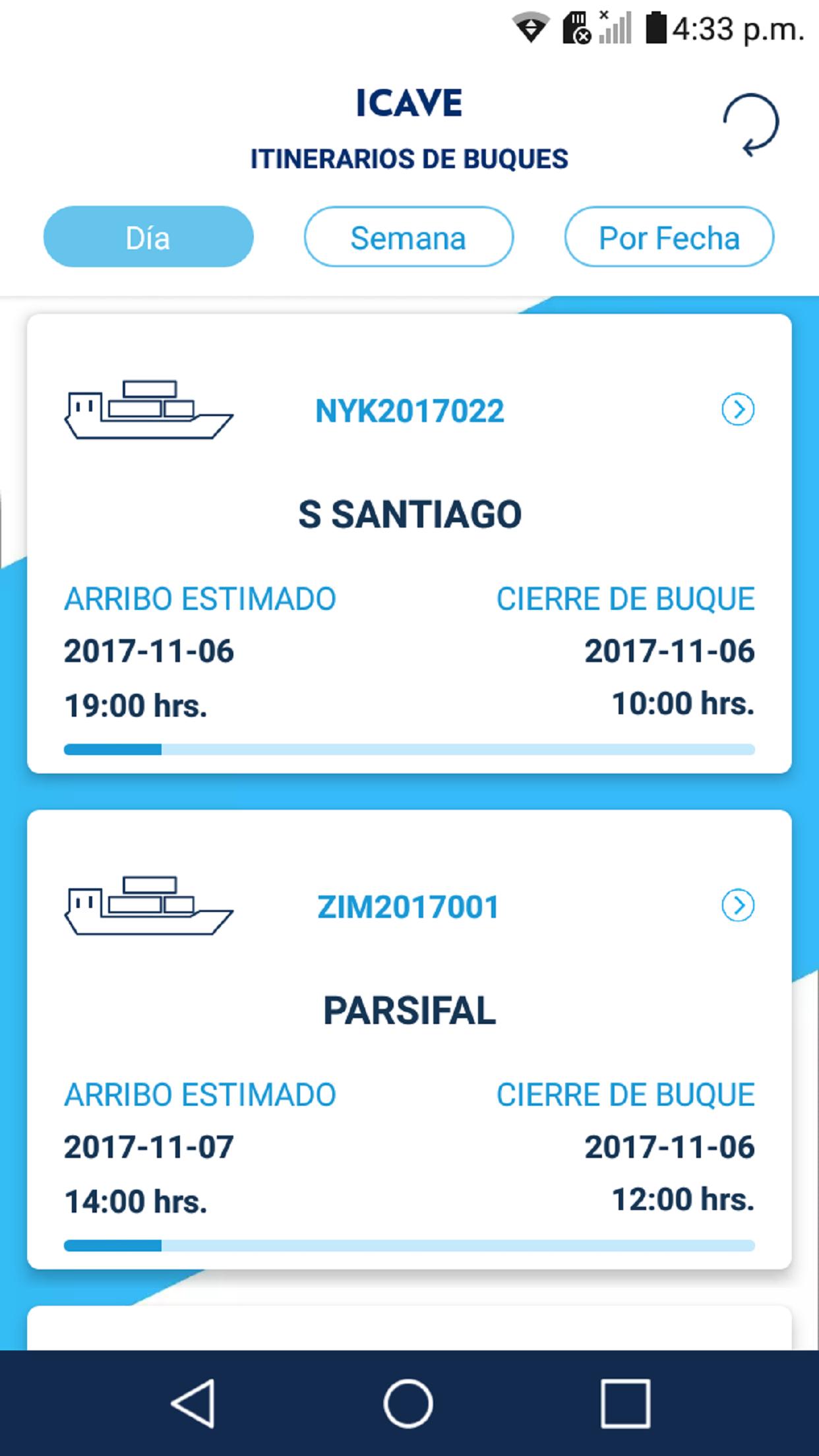The image size is (819, 1456).
Task: Go to the home screen
Action: point(408,1403)
